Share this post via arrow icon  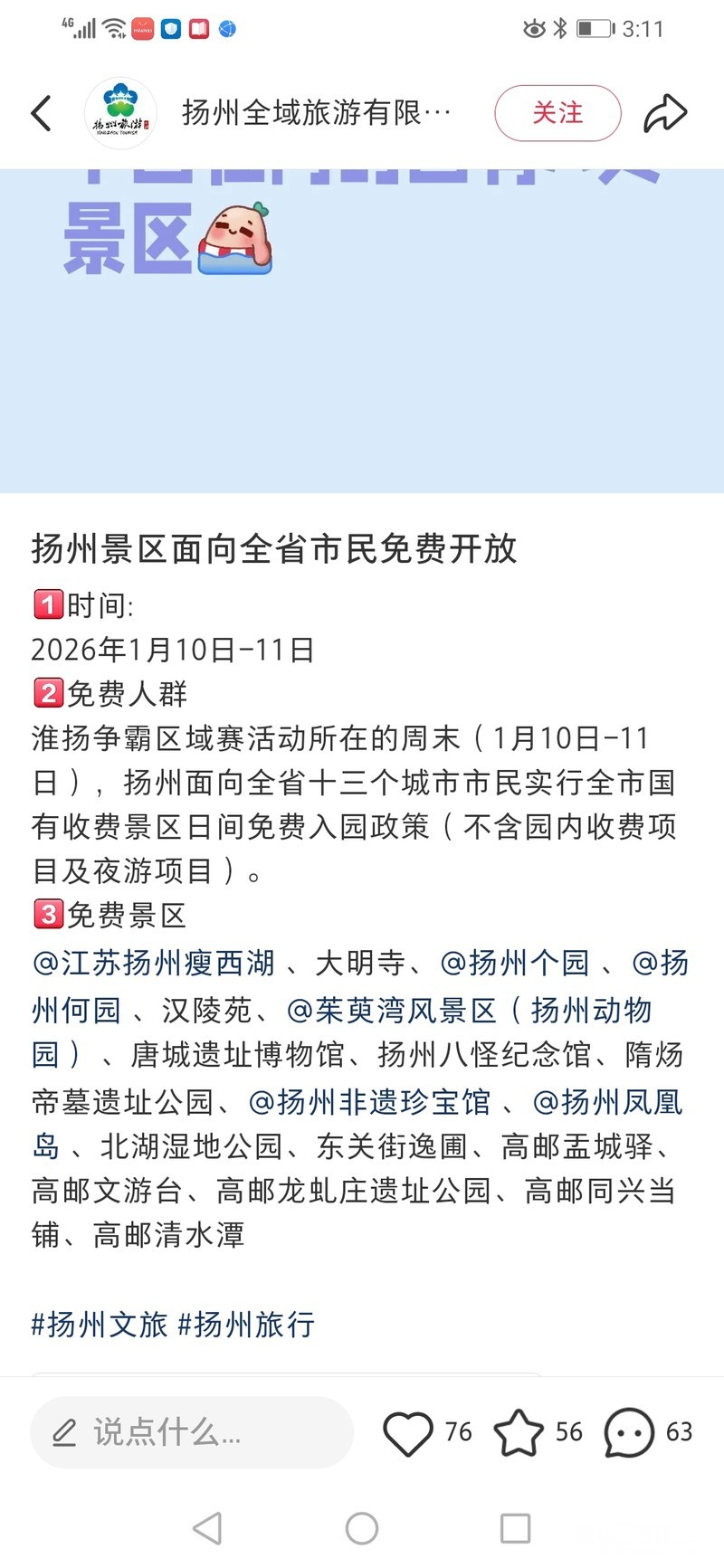[665, 113]
